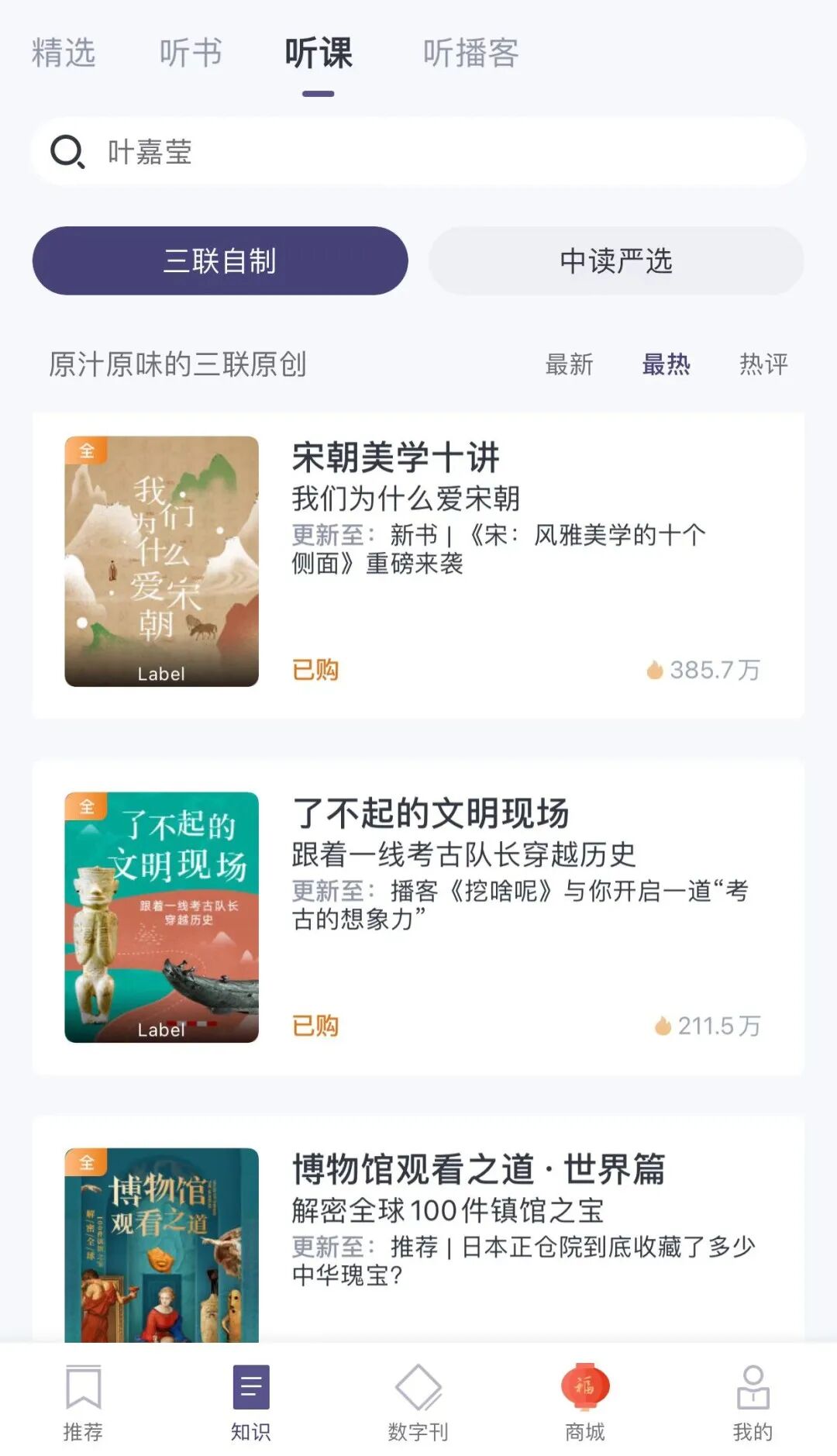Open the 博物馆观看之道·世界篇 course card
Screen dimensions: 837x1456
pos(418,1229)
